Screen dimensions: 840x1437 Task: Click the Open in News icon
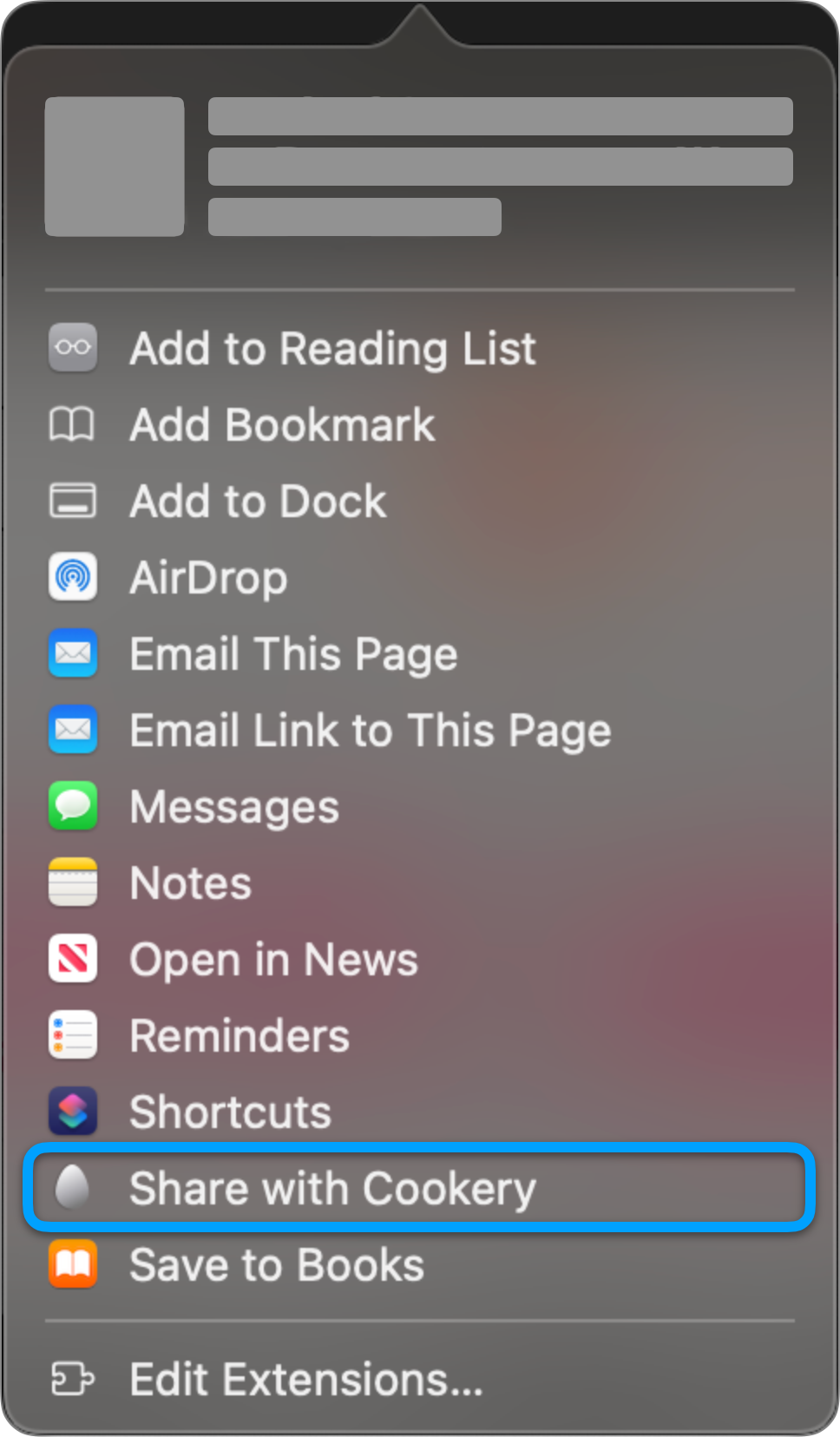73,959
